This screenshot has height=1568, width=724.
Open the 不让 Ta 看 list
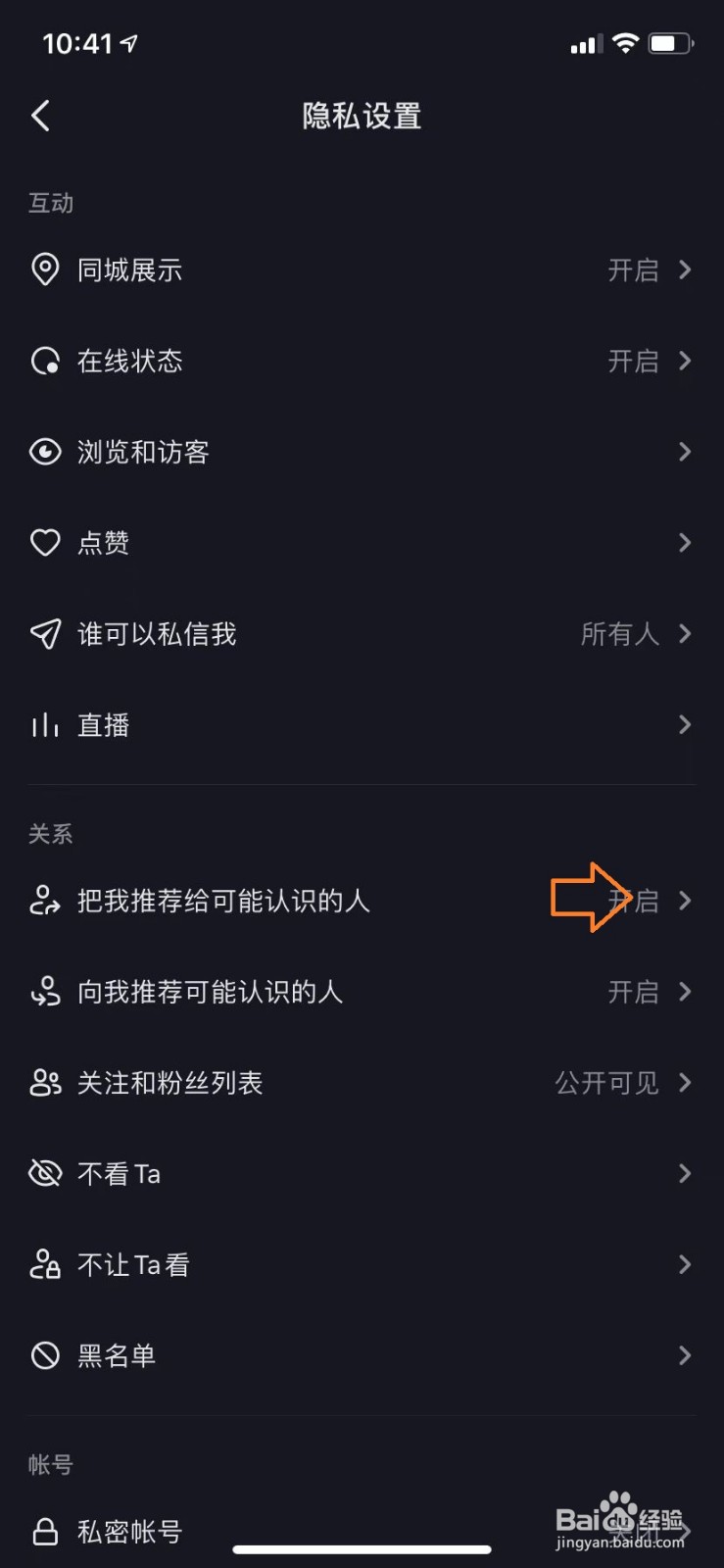click(x=362, y=1265)
